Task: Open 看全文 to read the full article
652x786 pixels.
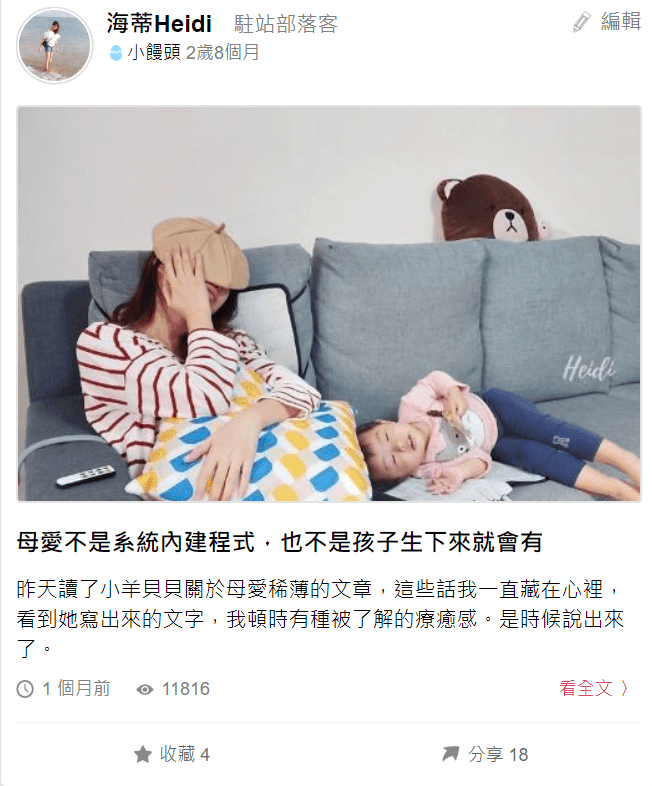Action: click(x=593, y=688)
